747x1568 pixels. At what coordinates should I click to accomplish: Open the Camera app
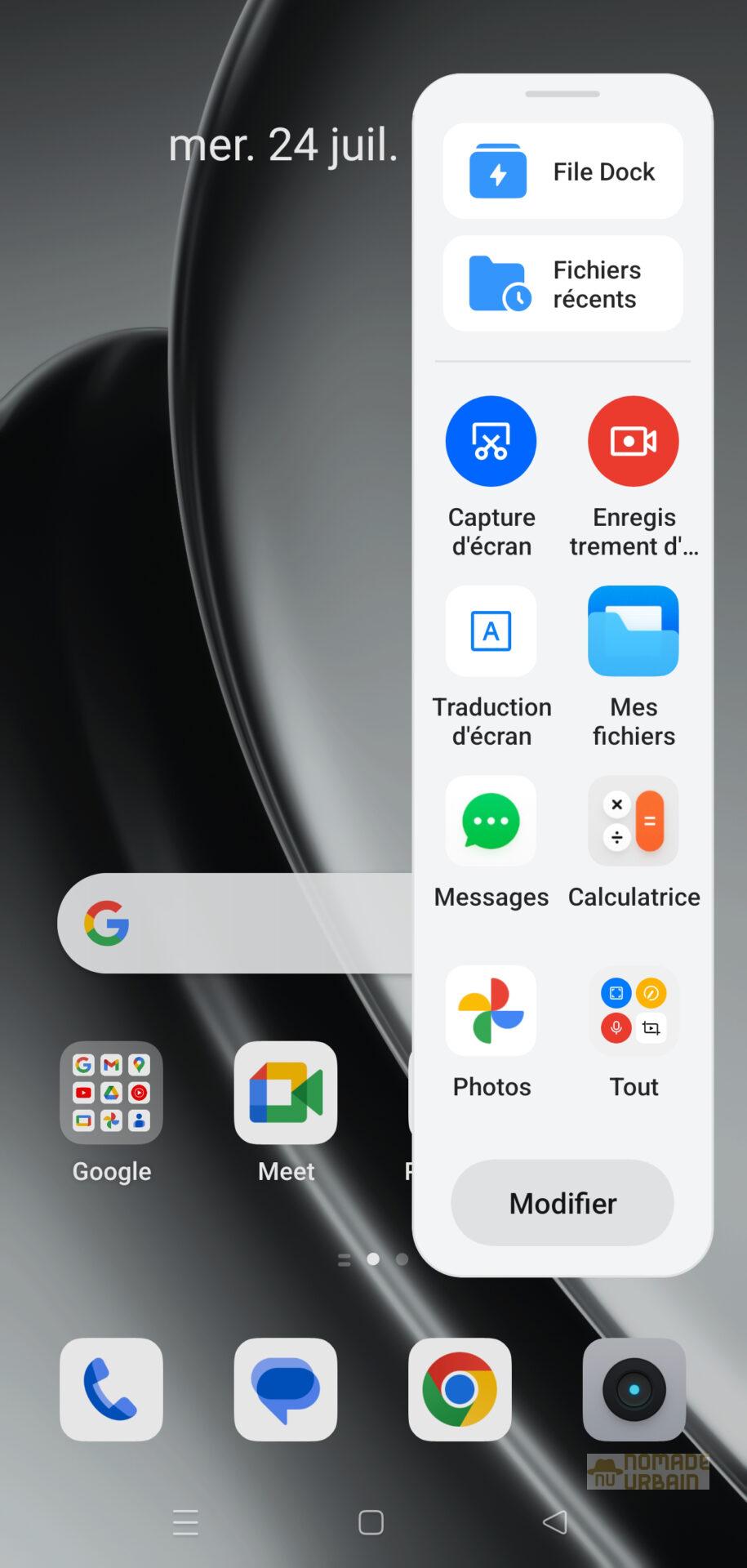[634, 1389]
